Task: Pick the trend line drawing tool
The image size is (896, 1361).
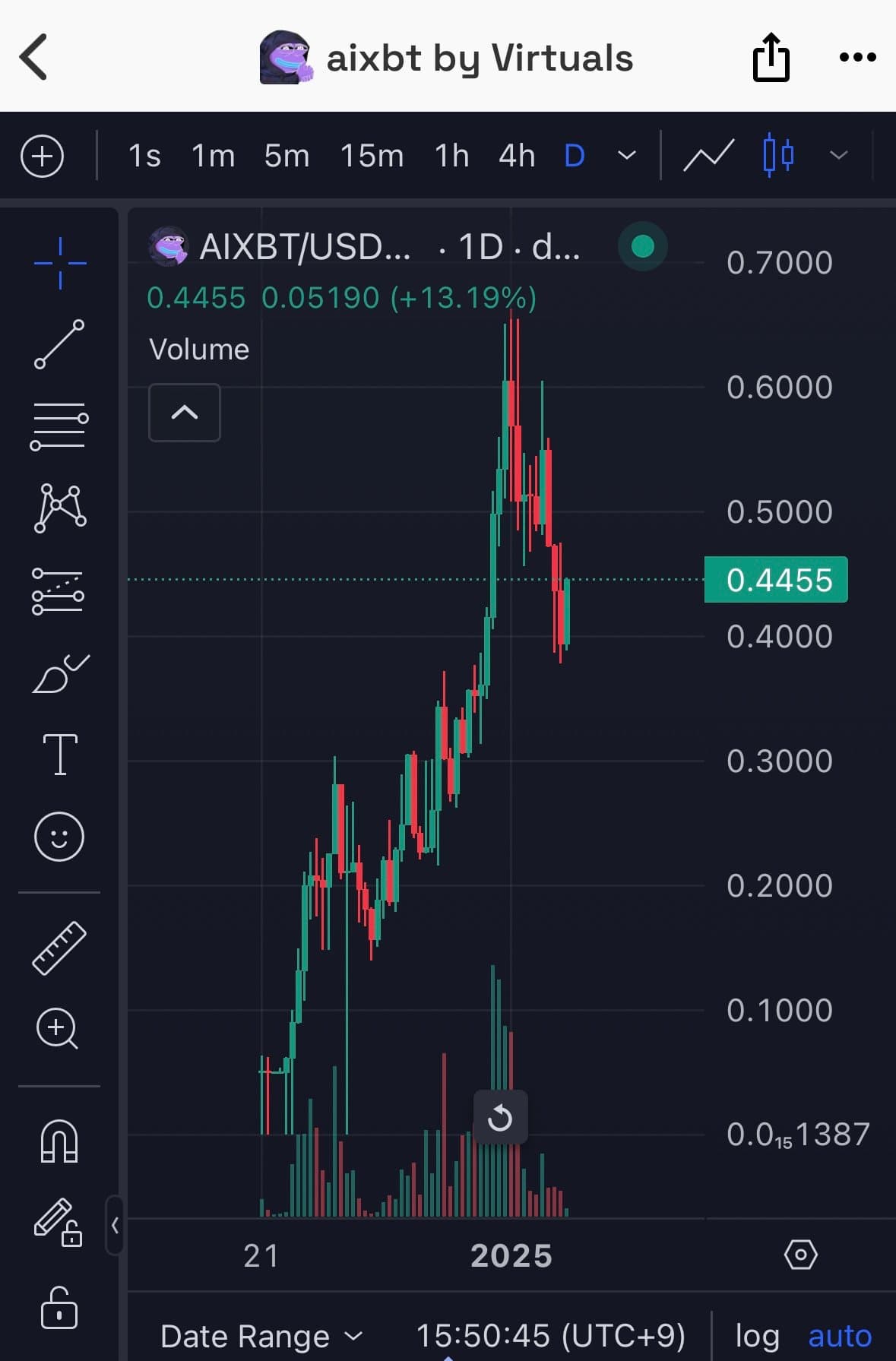Action: click(59, 345)
